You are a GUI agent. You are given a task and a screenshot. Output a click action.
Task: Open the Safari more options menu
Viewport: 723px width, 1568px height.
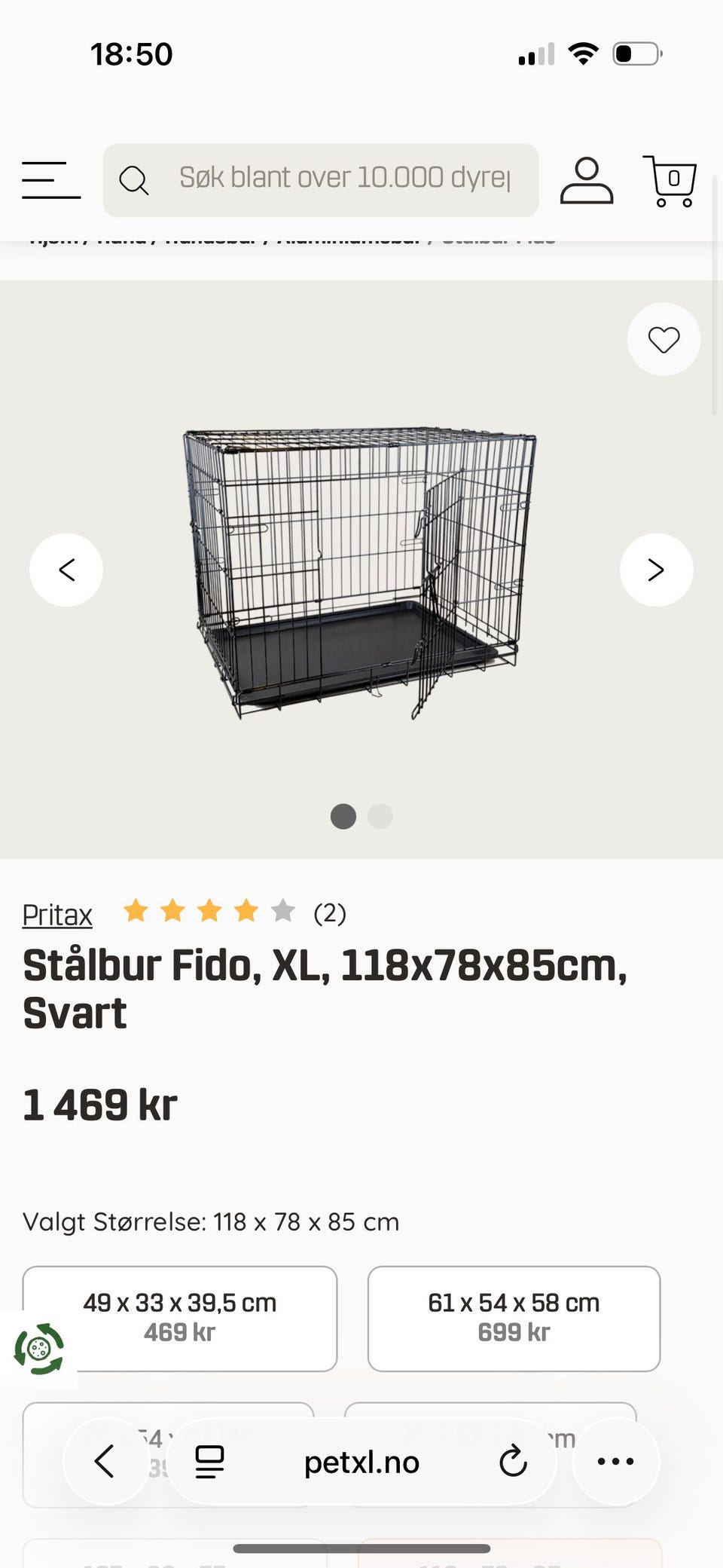[x=615, y=1460]
